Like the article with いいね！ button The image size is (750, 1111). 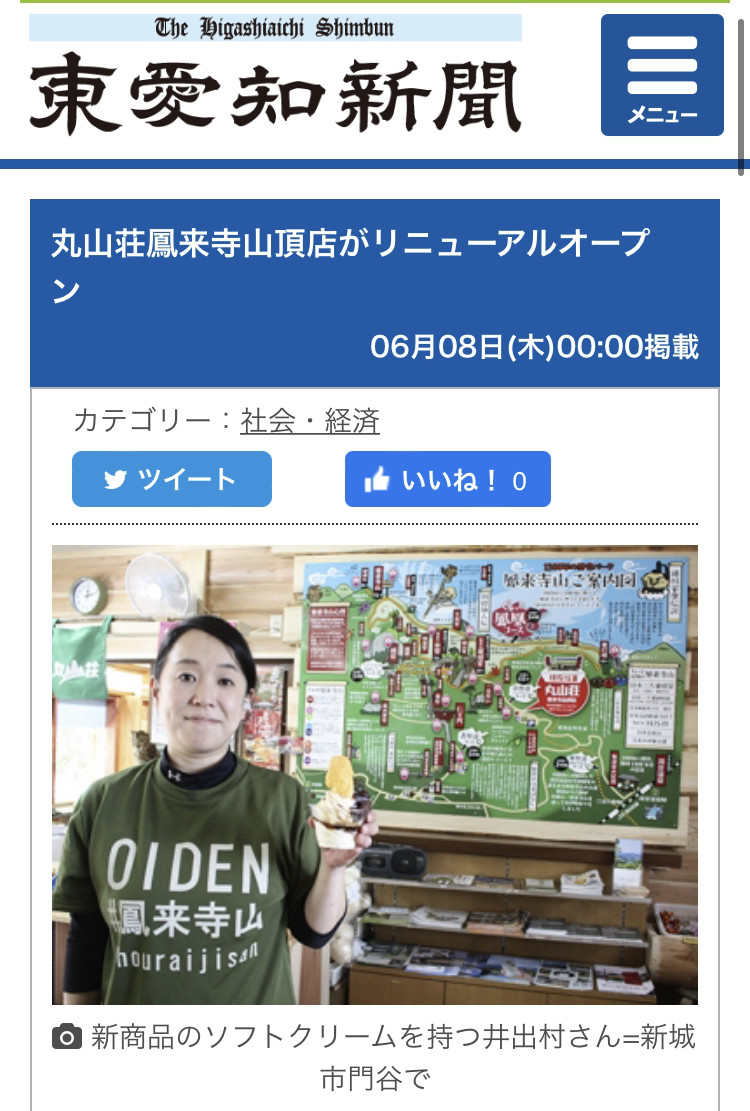point(447,480)
